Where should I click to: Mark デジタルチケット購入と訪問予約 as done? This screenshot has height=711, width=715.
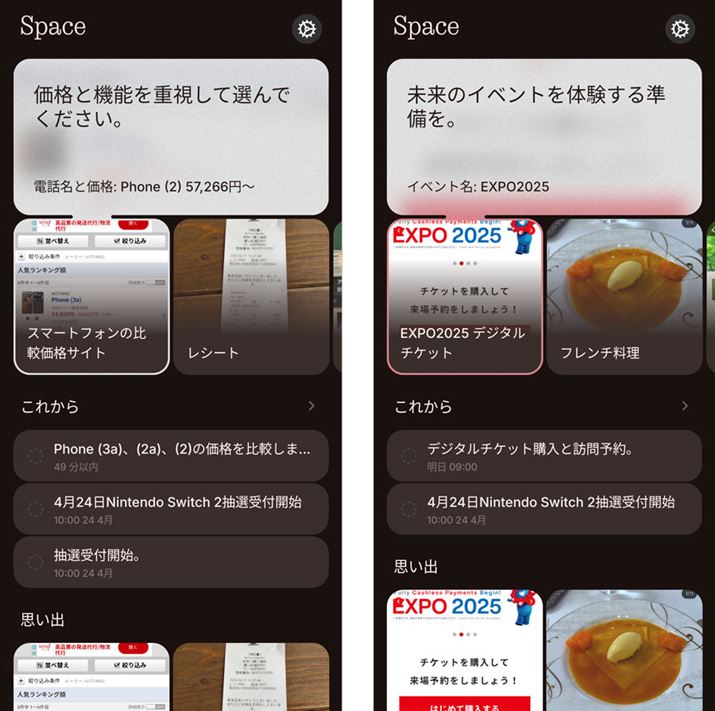click(x=408, y=456)
